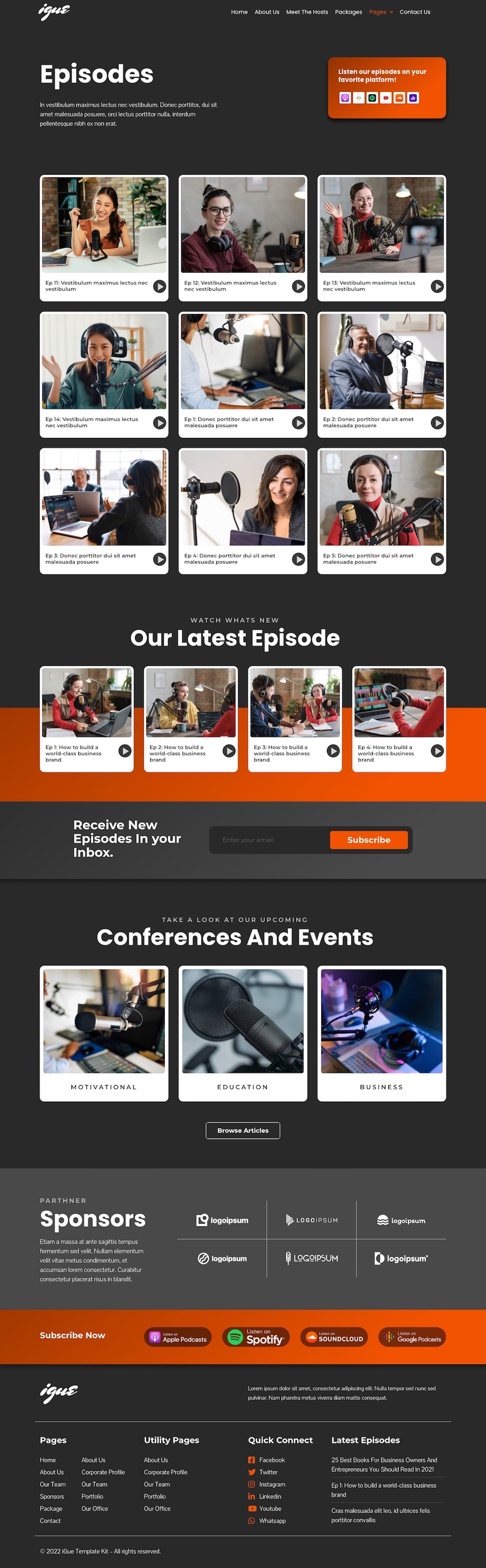Expand the Pages dropdown menu

click(381, 12)
